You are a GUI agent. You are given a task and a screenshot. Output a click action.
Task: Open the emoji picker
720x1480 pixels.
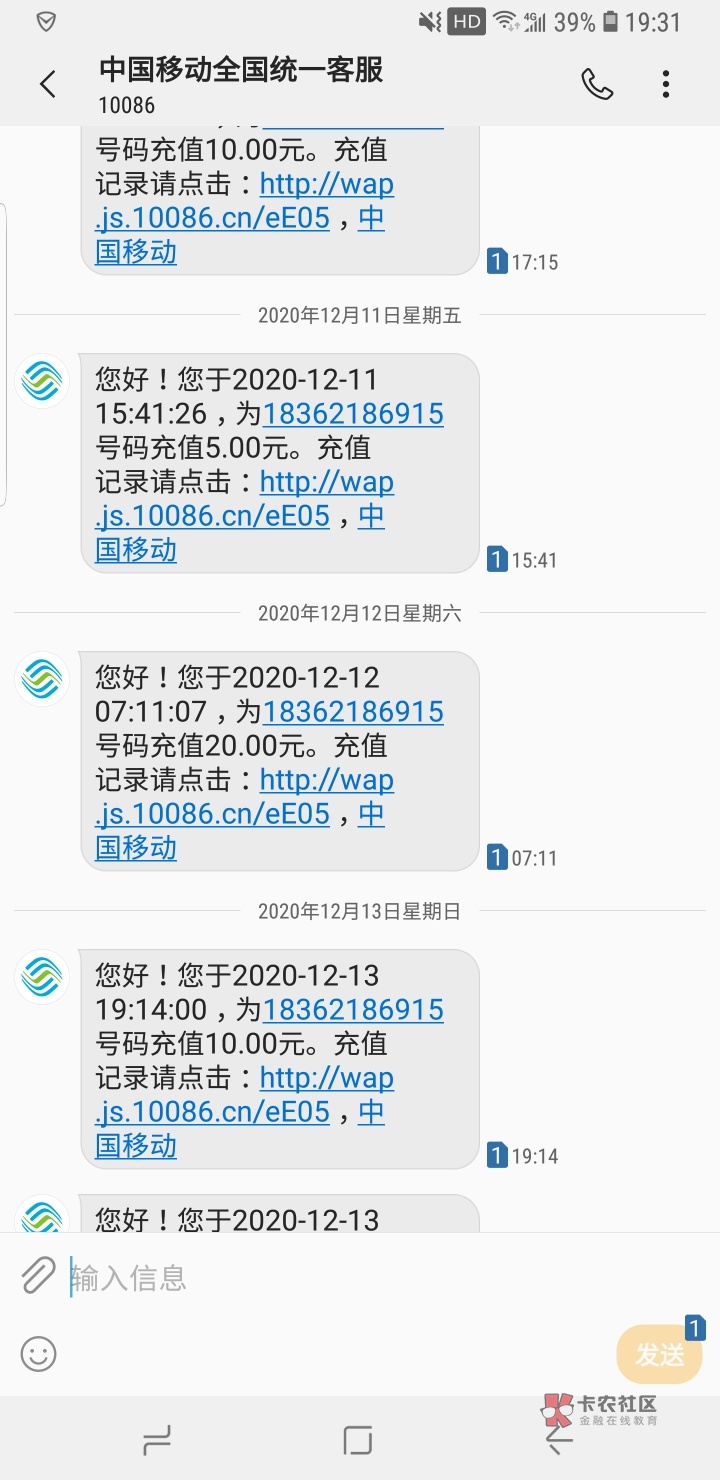tap(38, 1354)
